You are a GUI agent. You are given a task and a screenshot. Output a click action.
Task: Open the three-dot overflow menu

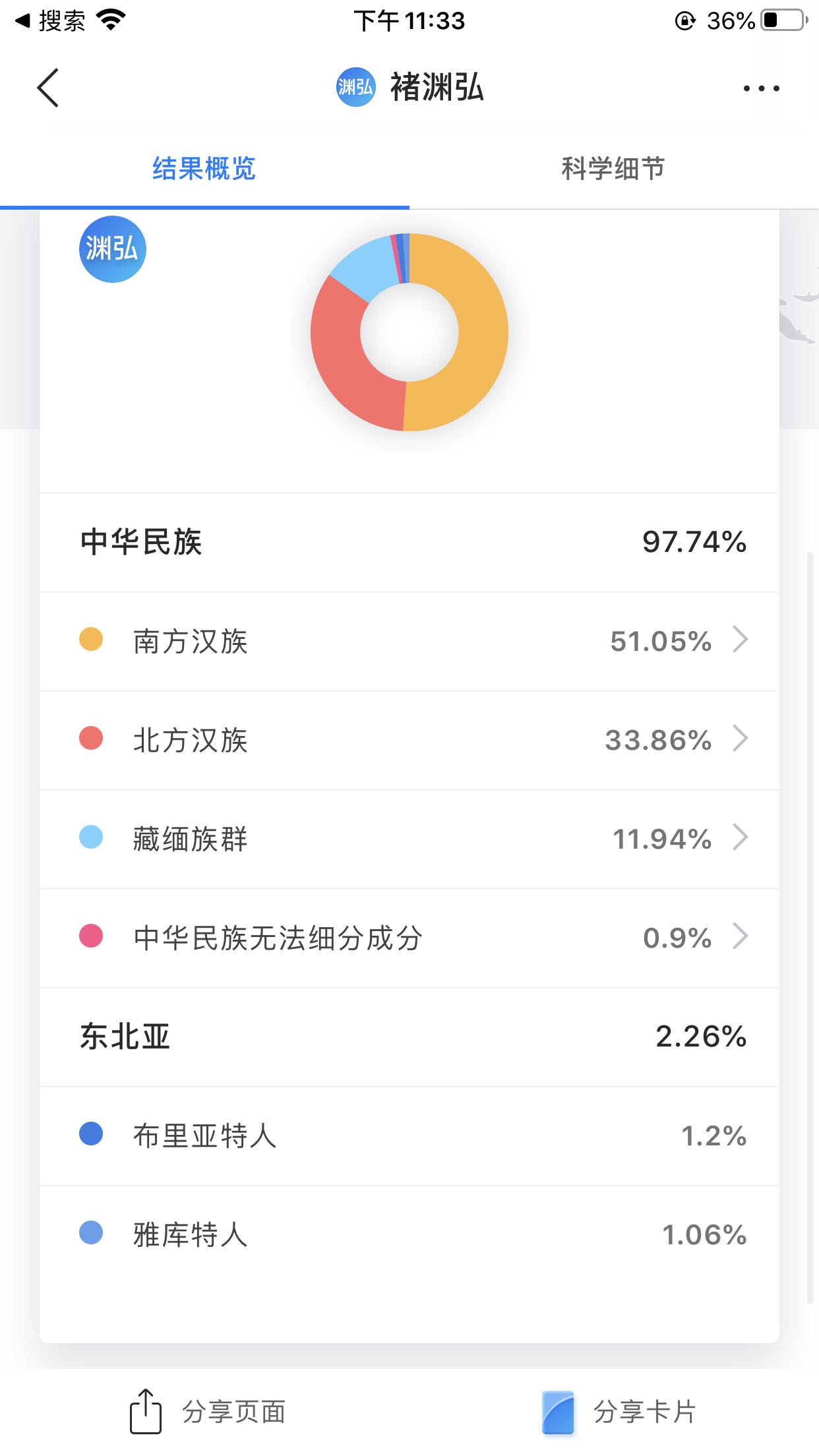[x=761, y=88]
